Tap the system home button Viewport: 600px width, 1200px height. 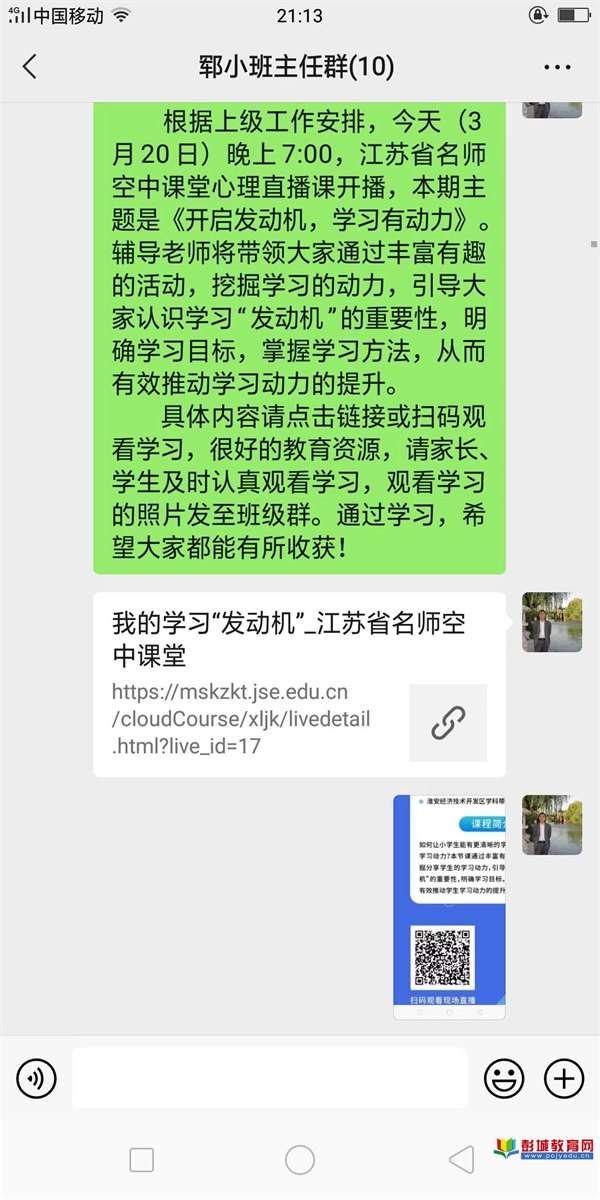click(300, 1160)
